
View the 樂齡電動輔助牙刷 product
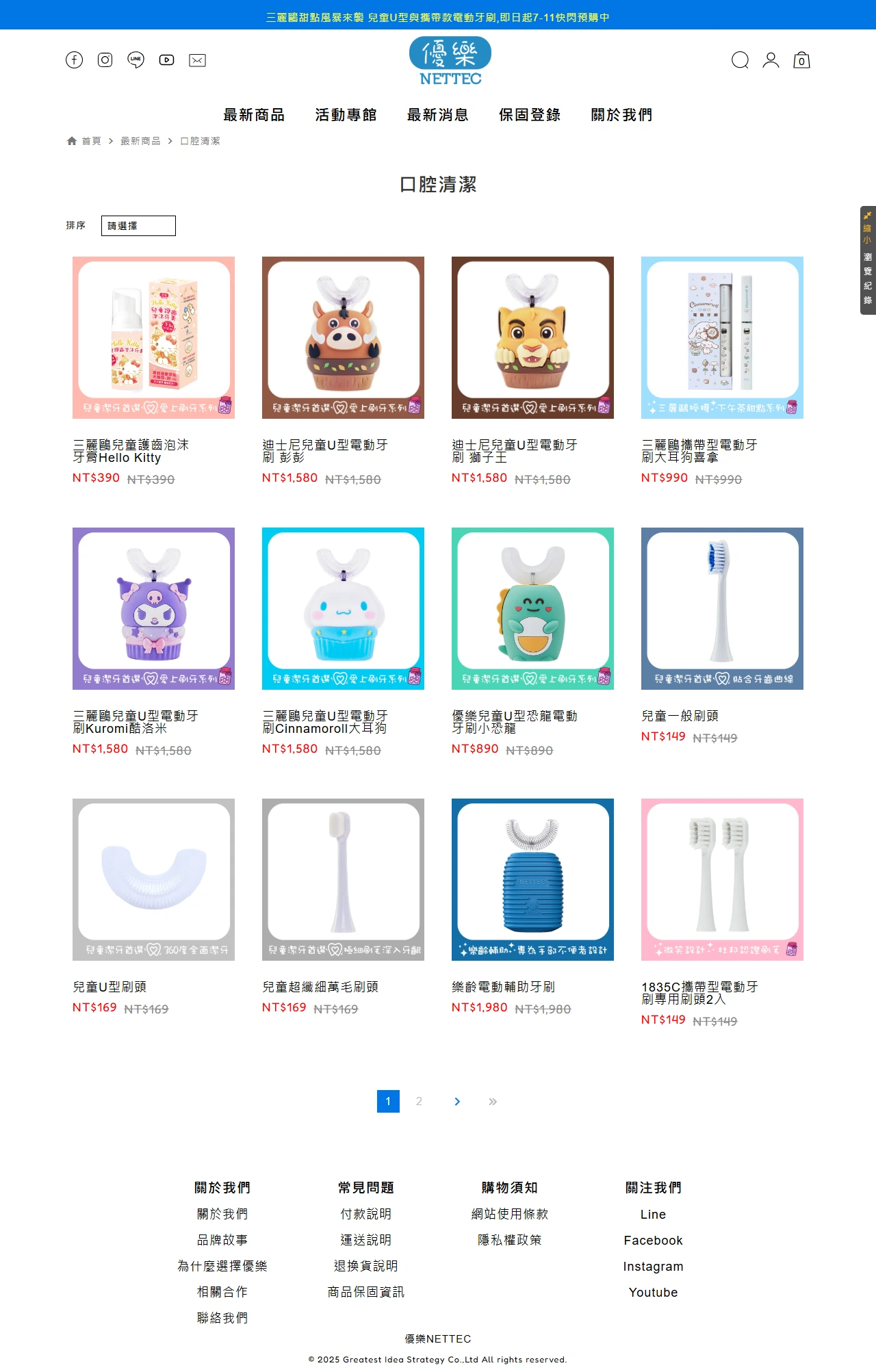point(532,879)
